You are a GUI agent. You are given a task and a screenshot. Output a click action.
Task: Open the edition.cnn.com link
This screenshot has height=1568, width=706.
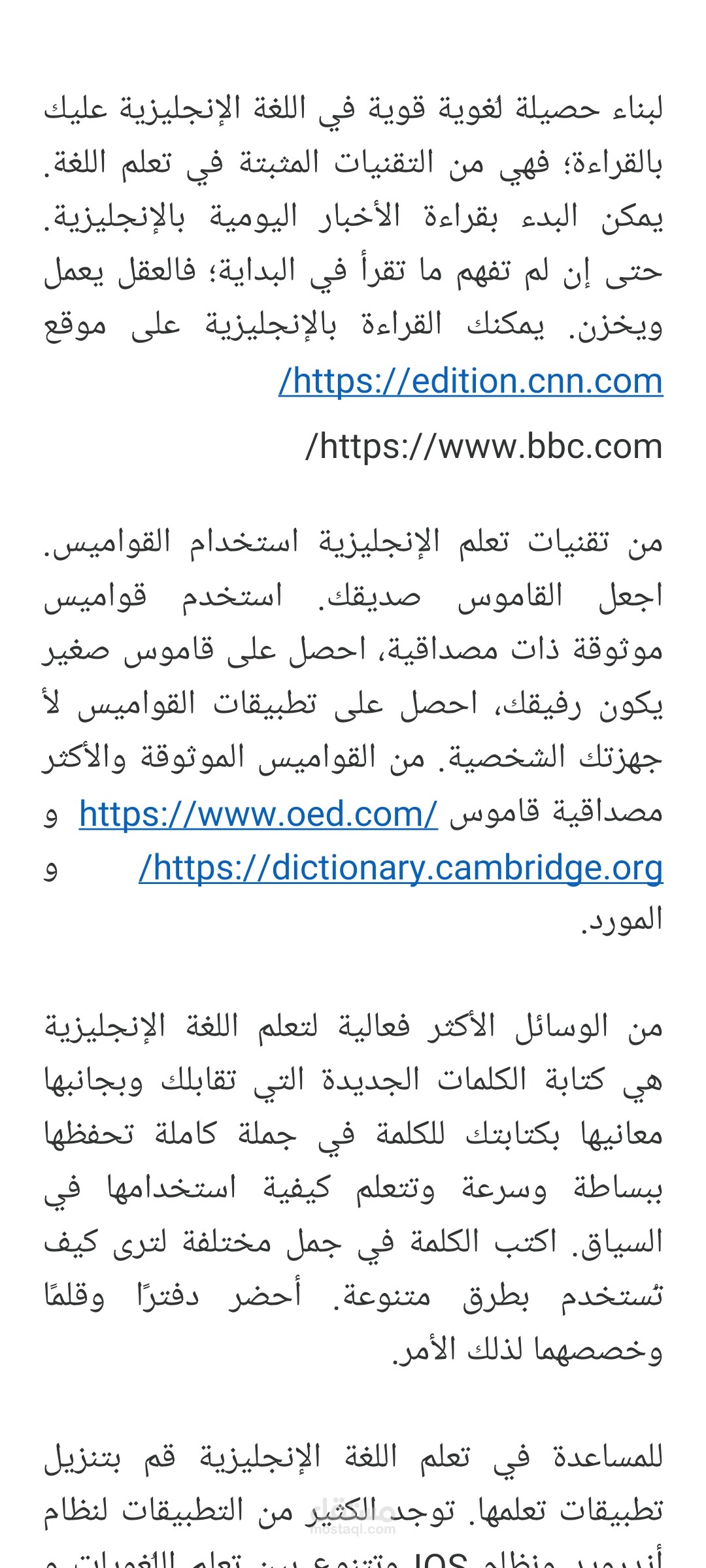pos(471,381)
